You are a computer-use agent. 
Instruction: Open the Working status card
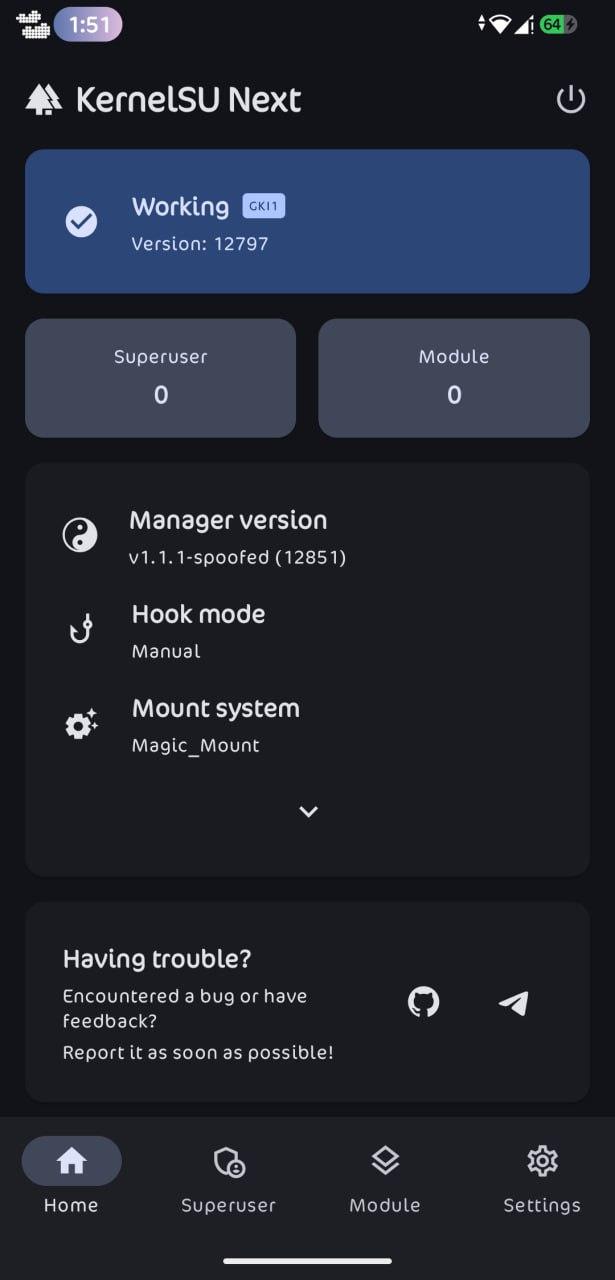click(x=307, y=221)
